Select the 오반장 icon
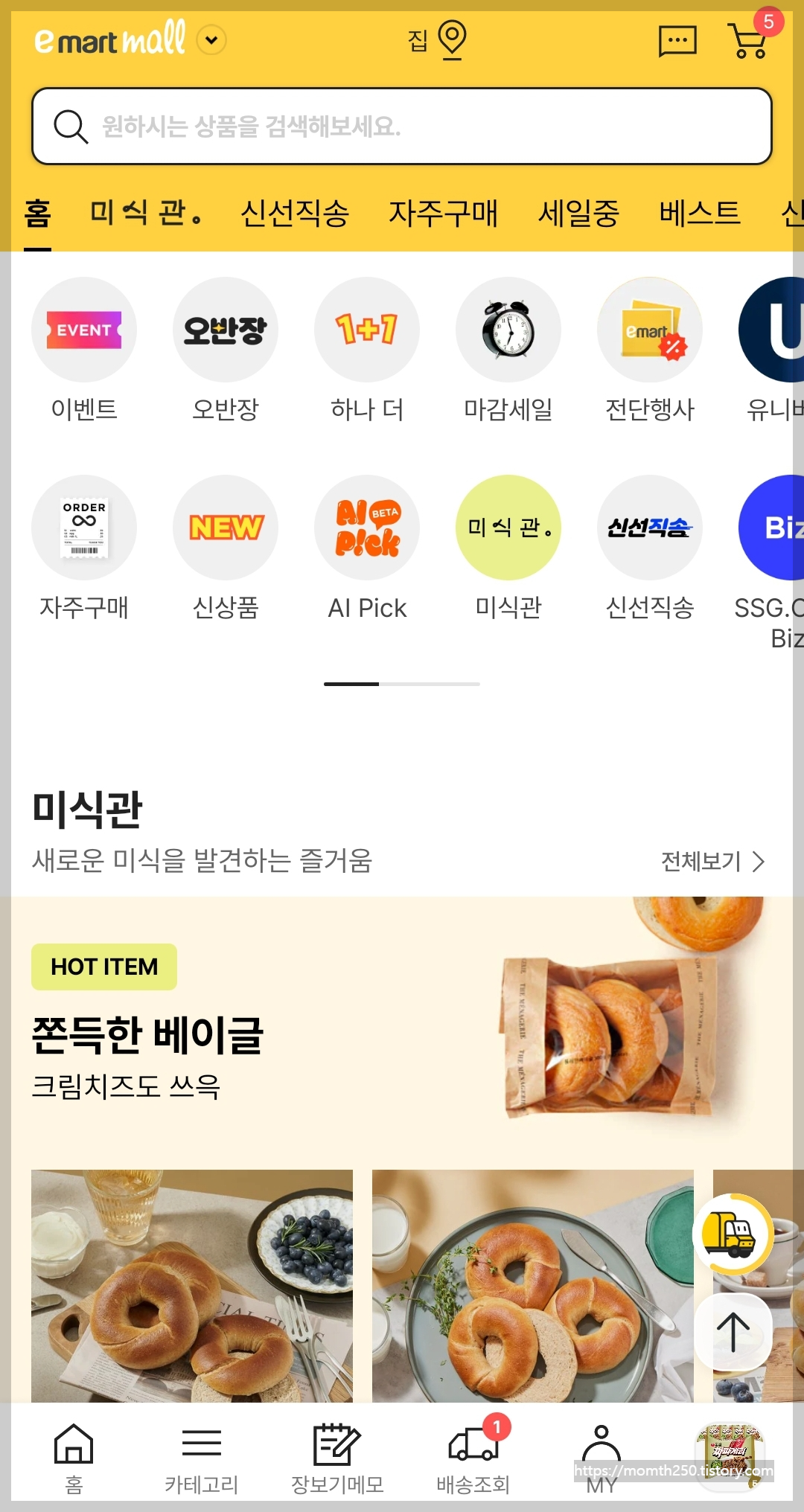This screenshot has height=1512, width=804. 225,329
